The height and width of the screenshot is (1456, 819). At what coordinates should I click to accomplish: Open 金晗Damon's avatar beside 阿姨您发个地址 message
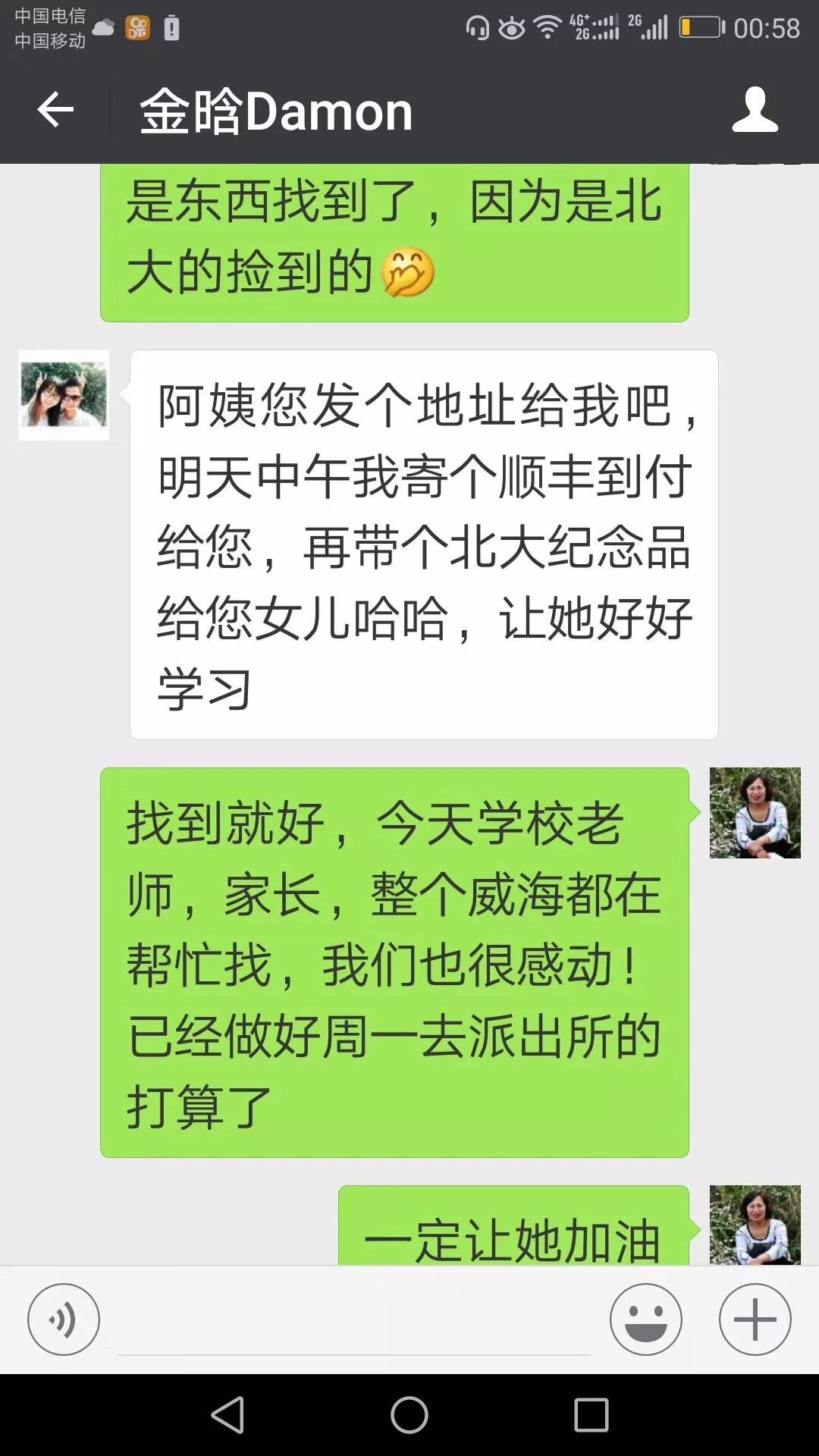64,395
